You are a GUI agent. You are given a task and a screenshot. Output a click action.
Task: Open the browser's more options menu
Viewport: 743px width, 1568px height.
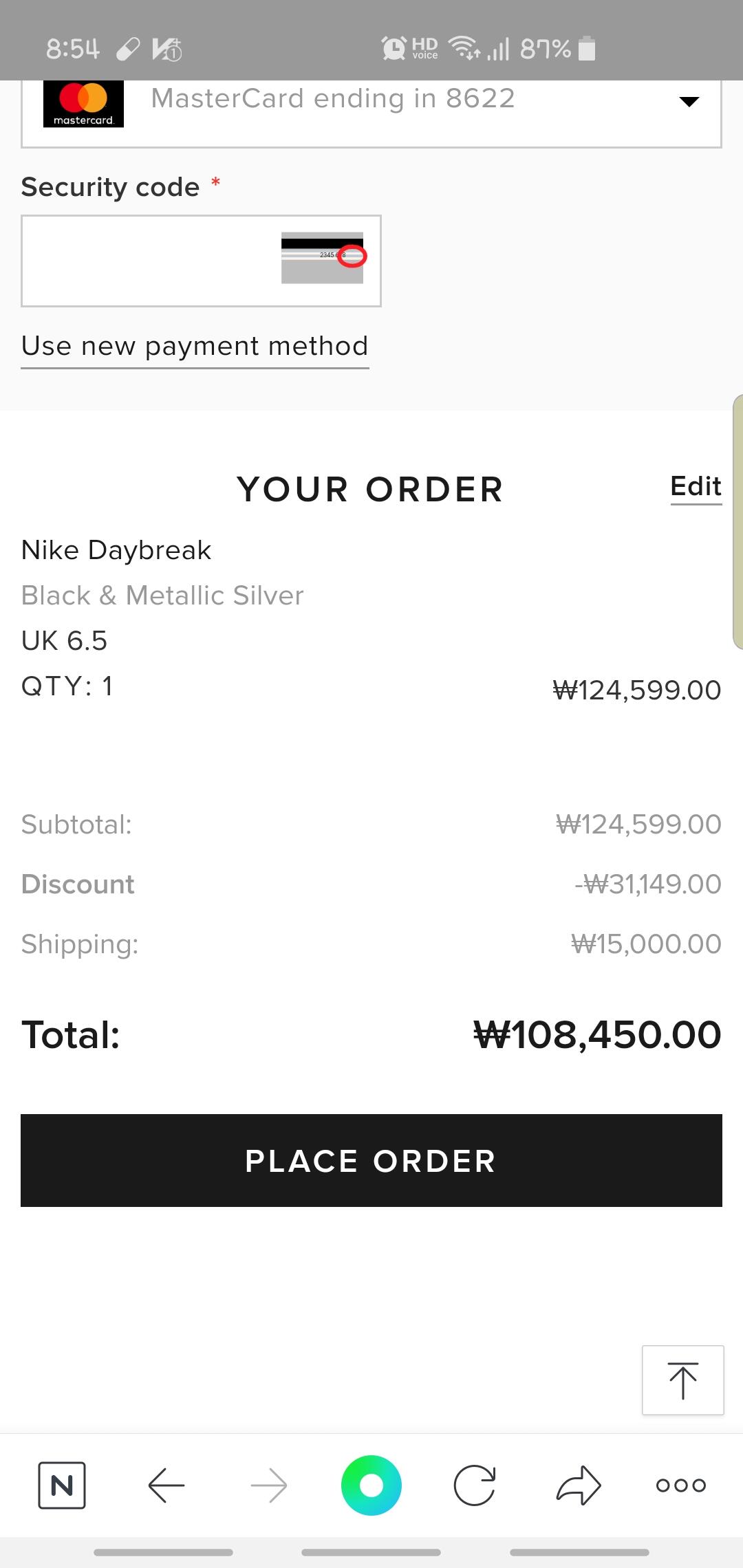[x=680, y=1485]
